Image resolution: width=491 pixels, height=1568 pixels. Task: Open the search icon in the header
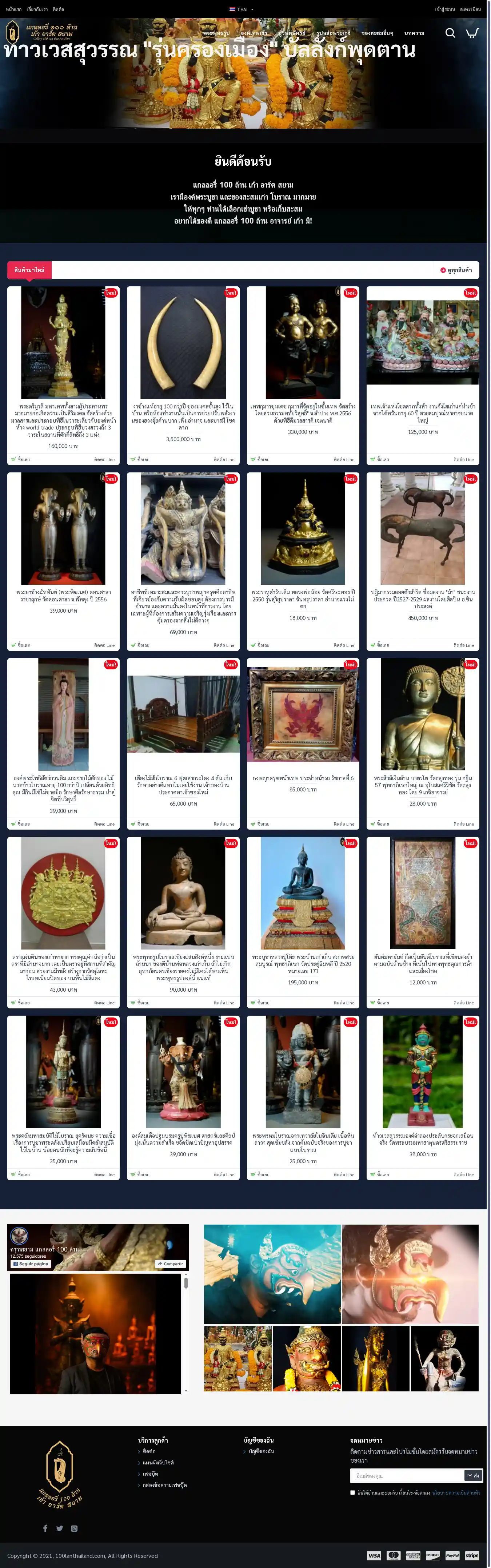point(450,33)
